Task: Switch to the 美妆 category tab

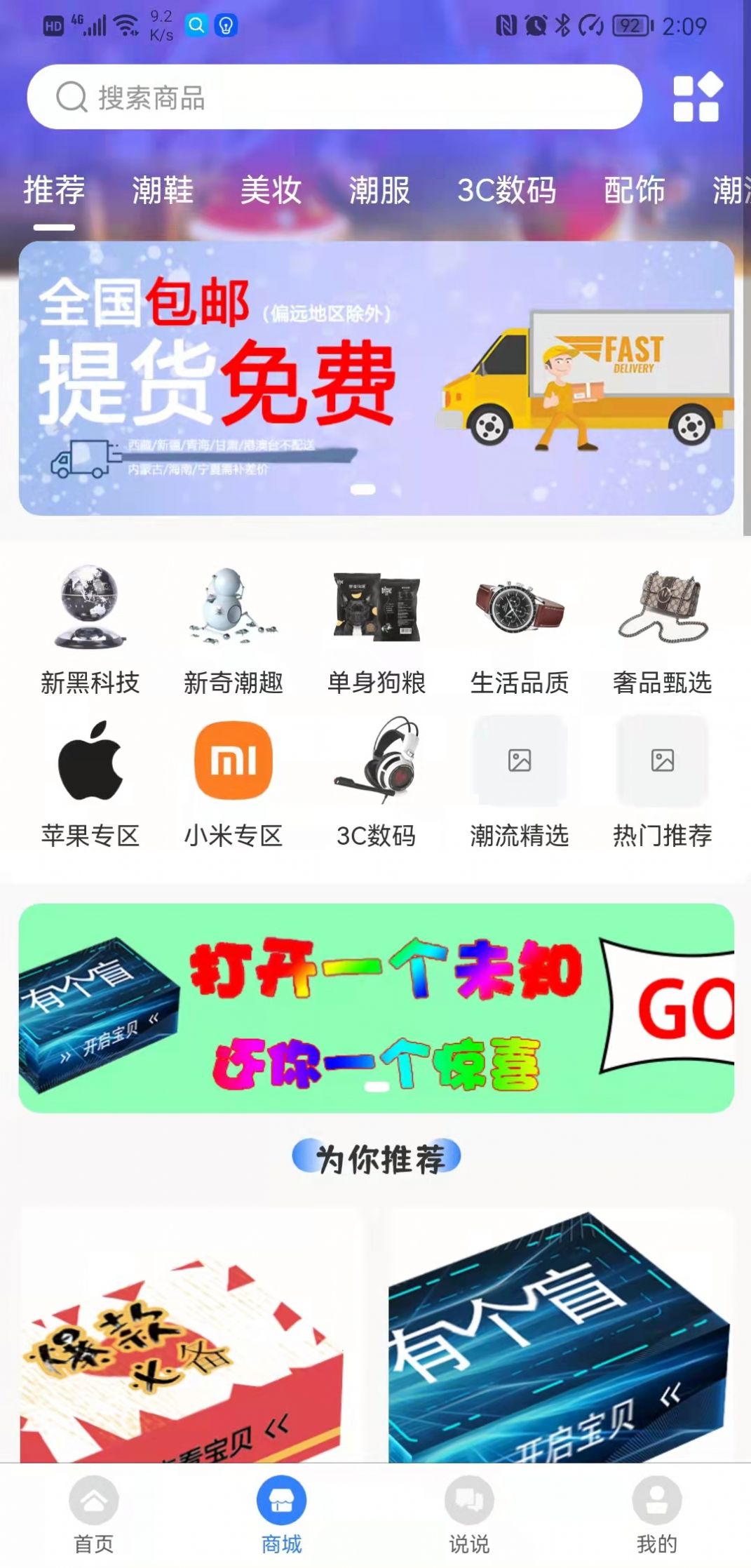Action: click(x=270, y=191)
